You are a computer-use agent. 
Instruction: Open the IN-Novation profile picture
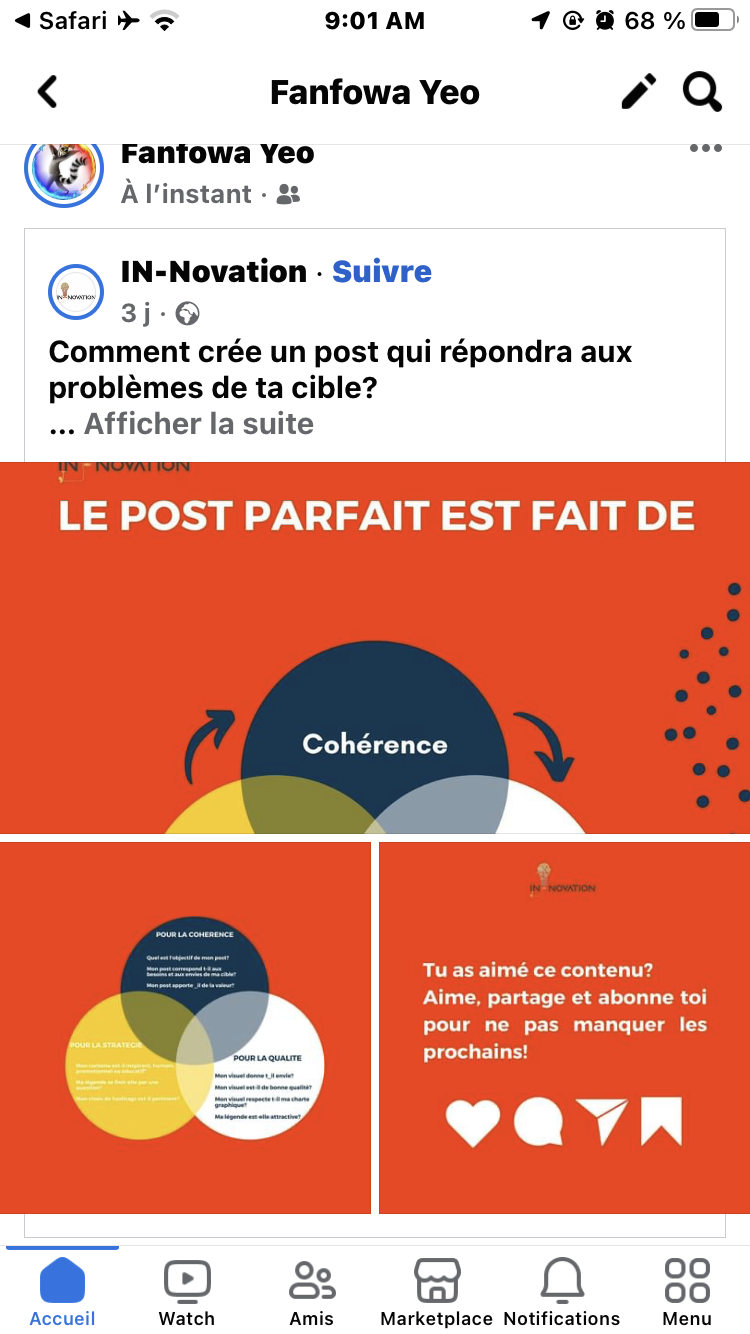pyautogui.click(x=76, y=292)
